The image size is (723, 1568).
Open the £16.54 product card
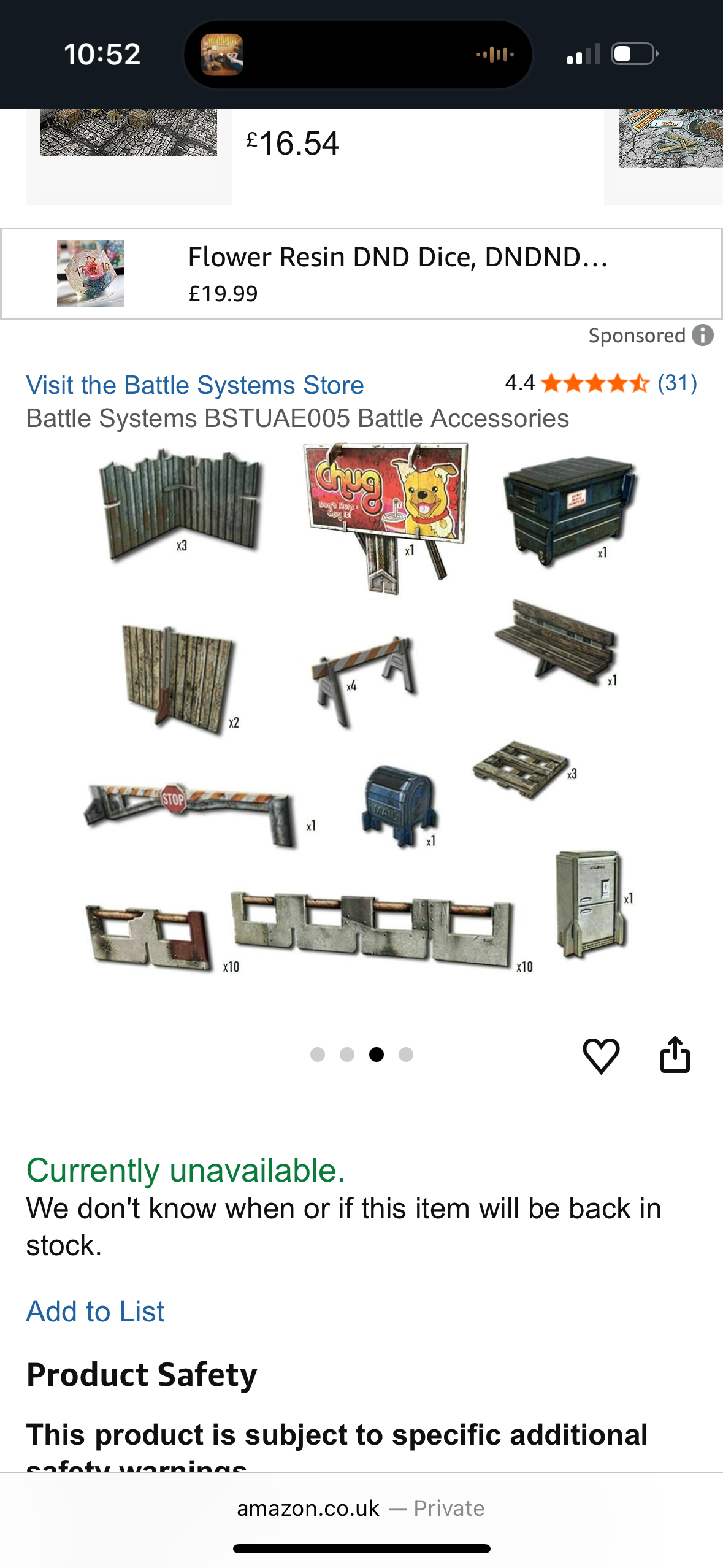(293, 144)
